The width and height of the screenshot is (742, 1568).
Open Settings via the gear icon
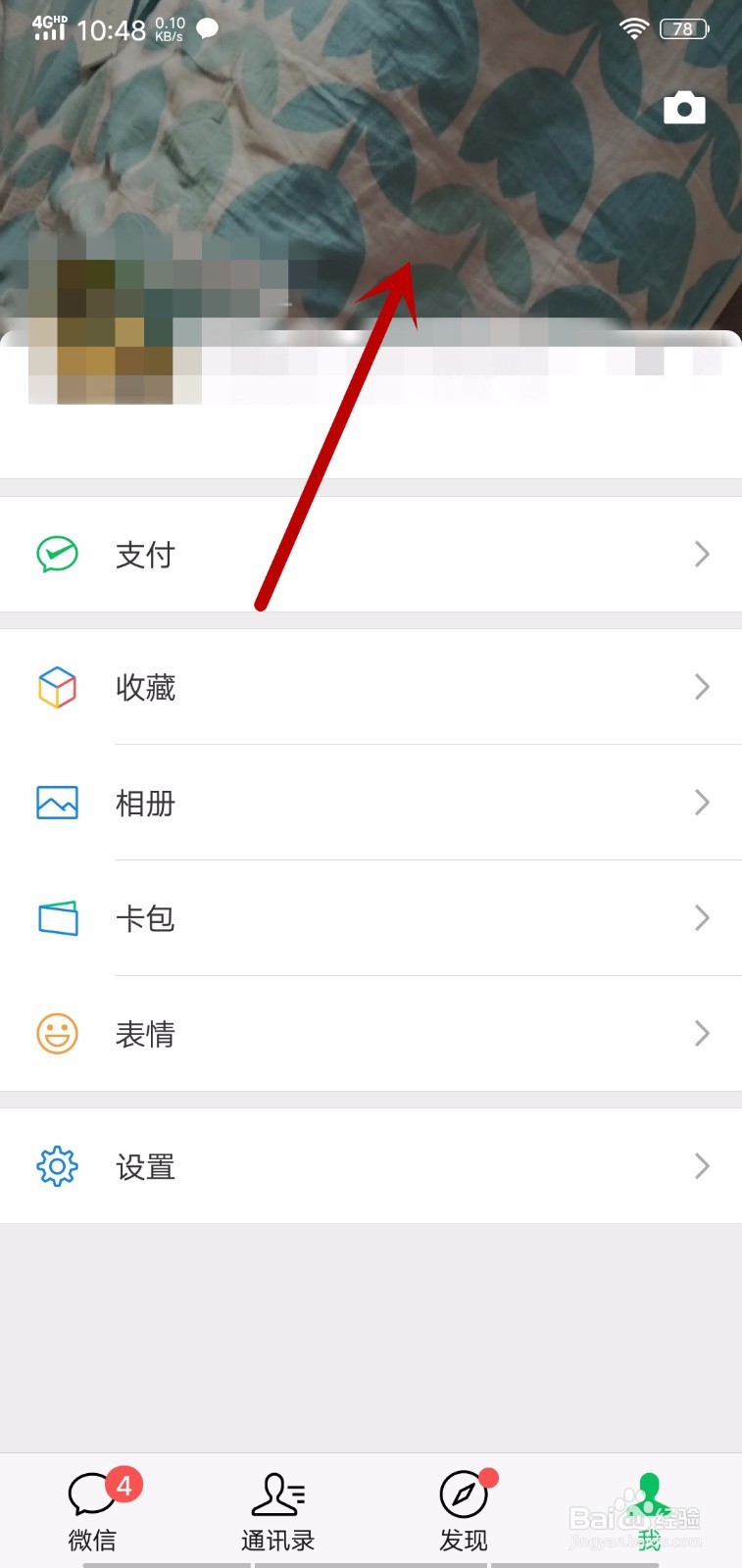tap(56, 1166)
